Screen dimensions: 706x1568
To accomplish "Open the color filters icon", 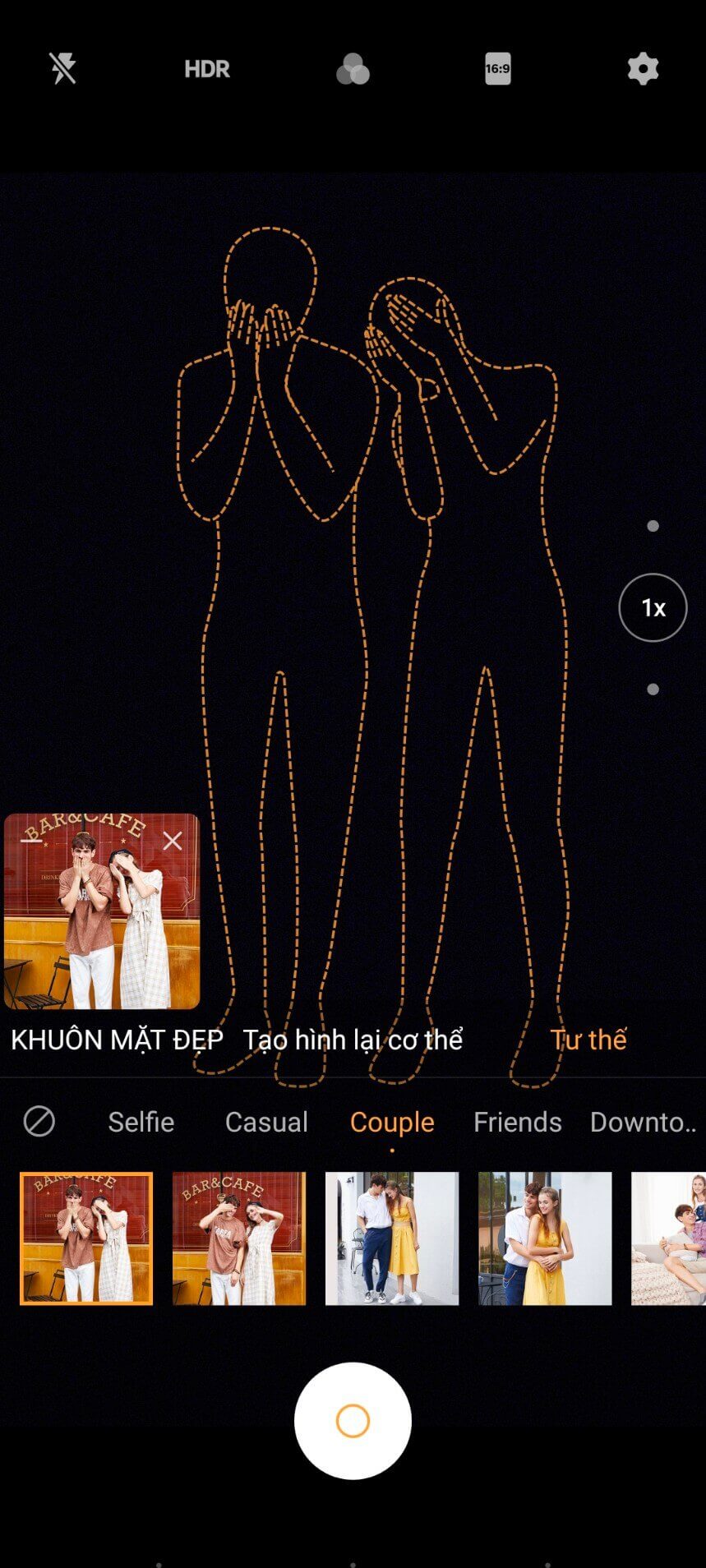I will click(353, 69).
